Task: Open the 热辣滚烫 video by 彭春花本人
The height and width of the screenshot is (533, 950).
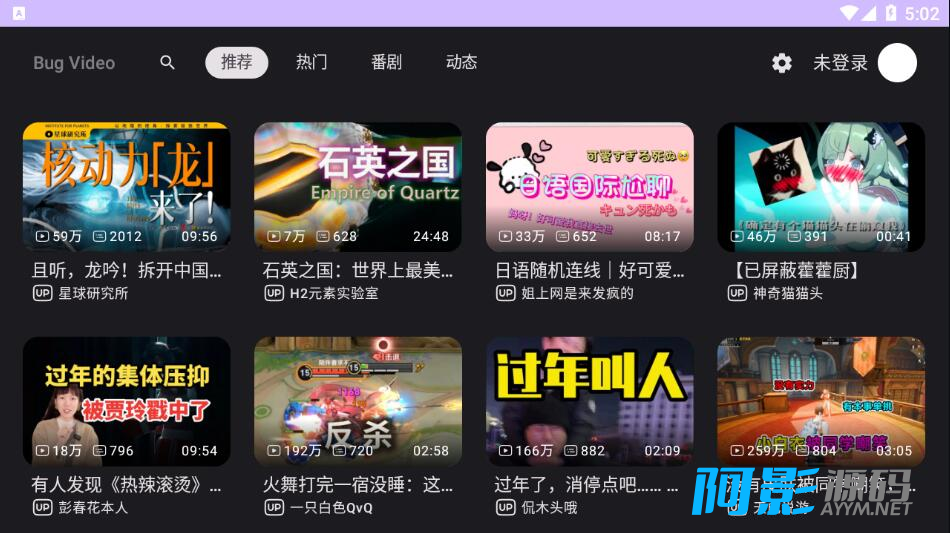Action: [x=127, y=401]
